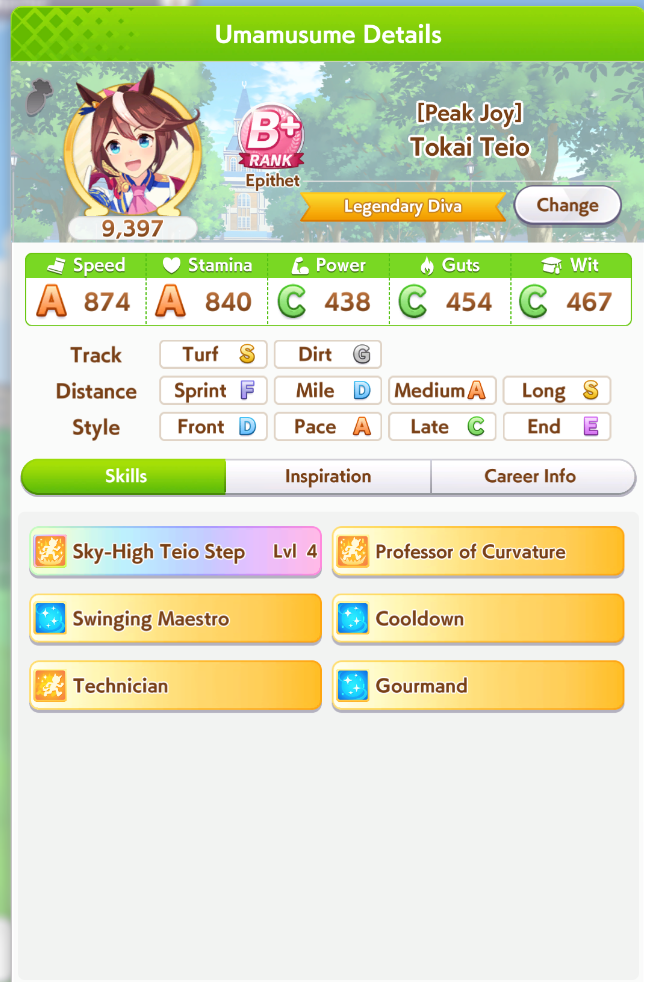Switch to the Inspiration tab
The width and height of the screenshot is (651, 982).
(x=328, y=477)
